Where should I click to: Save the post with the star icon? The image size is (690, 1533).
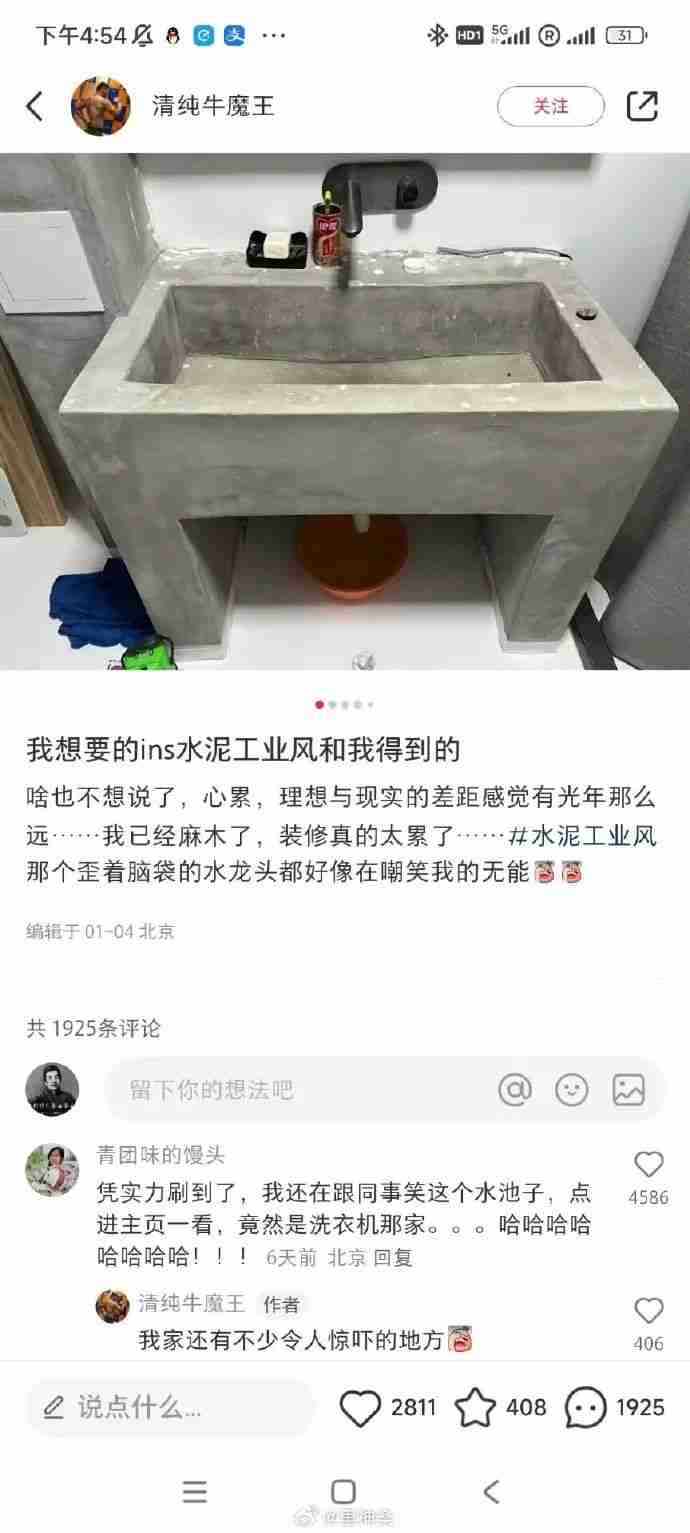click(x=476, y=1408)
